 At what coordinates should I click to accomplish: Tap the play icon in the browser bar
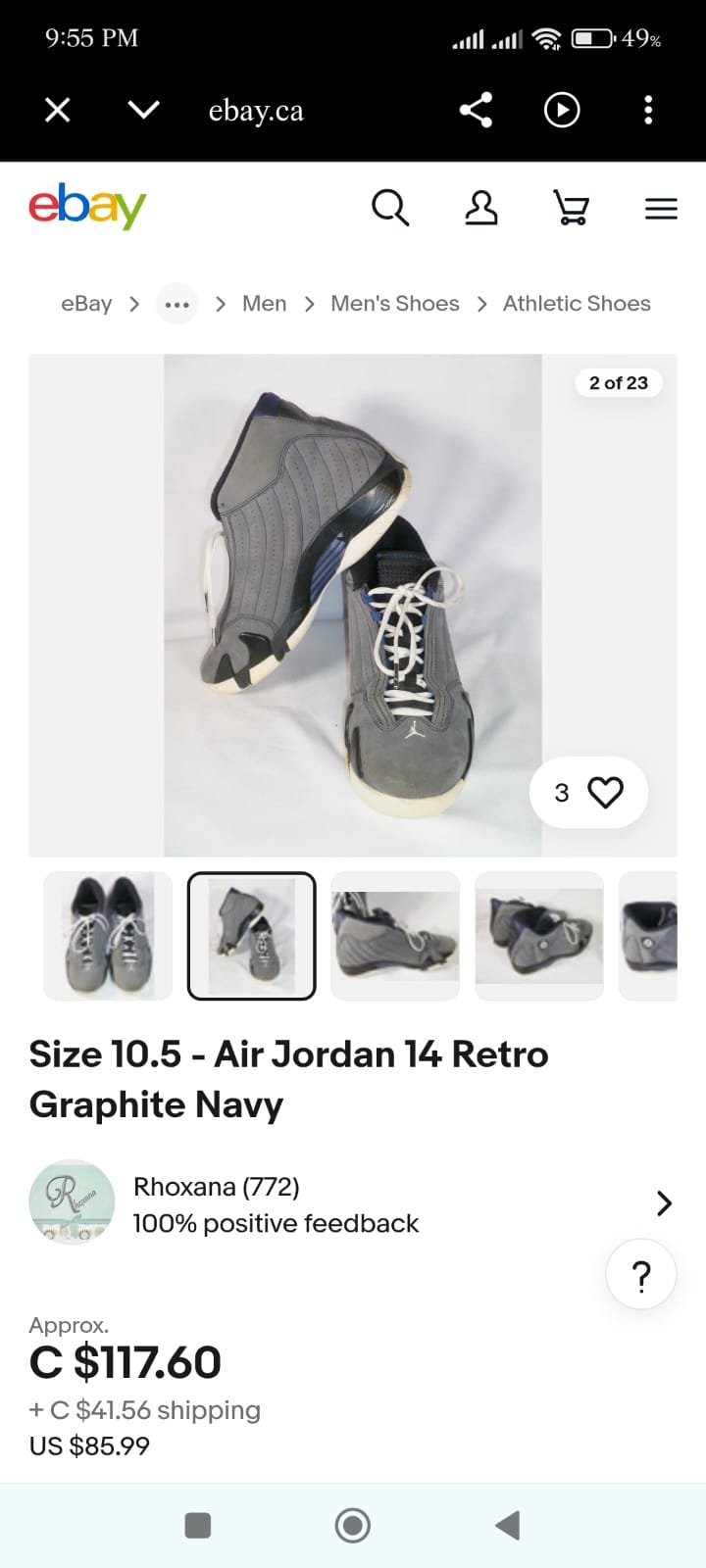[562, 110]
